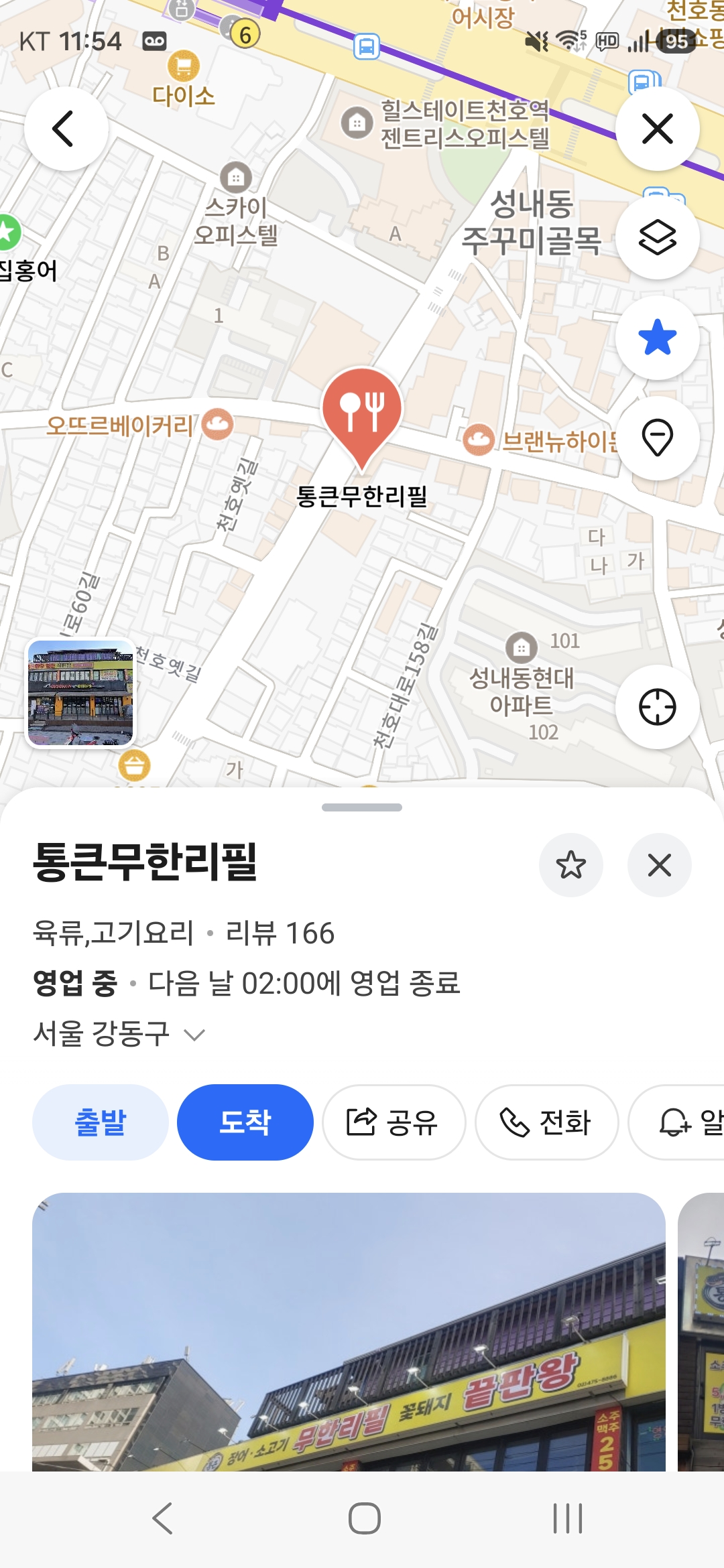724x1568 pixels.
Task: Call the restaurant with 전화
Action: tap(546, 1122)
